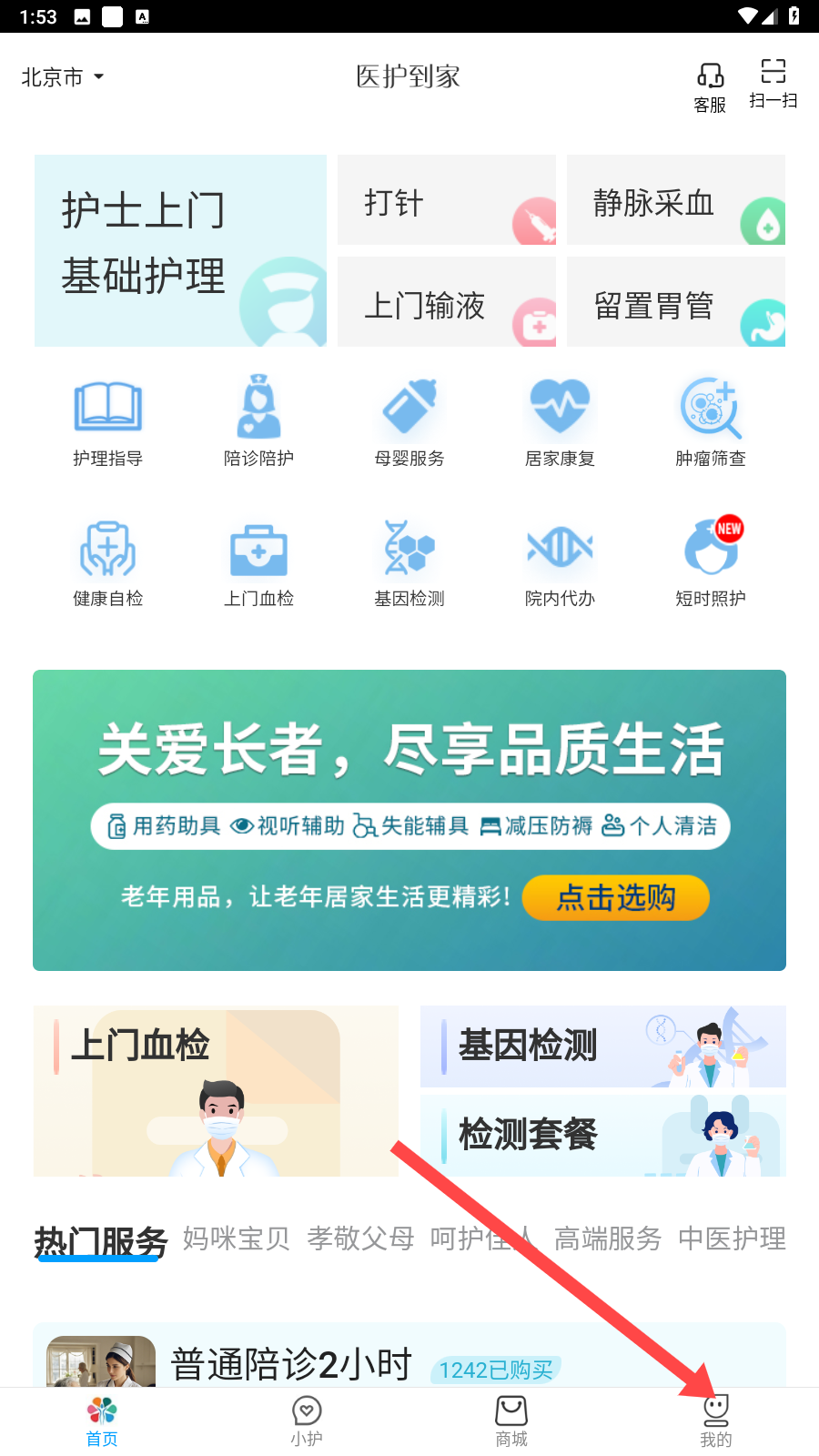Go to the 商城 tab

(x=511, y=1421)
